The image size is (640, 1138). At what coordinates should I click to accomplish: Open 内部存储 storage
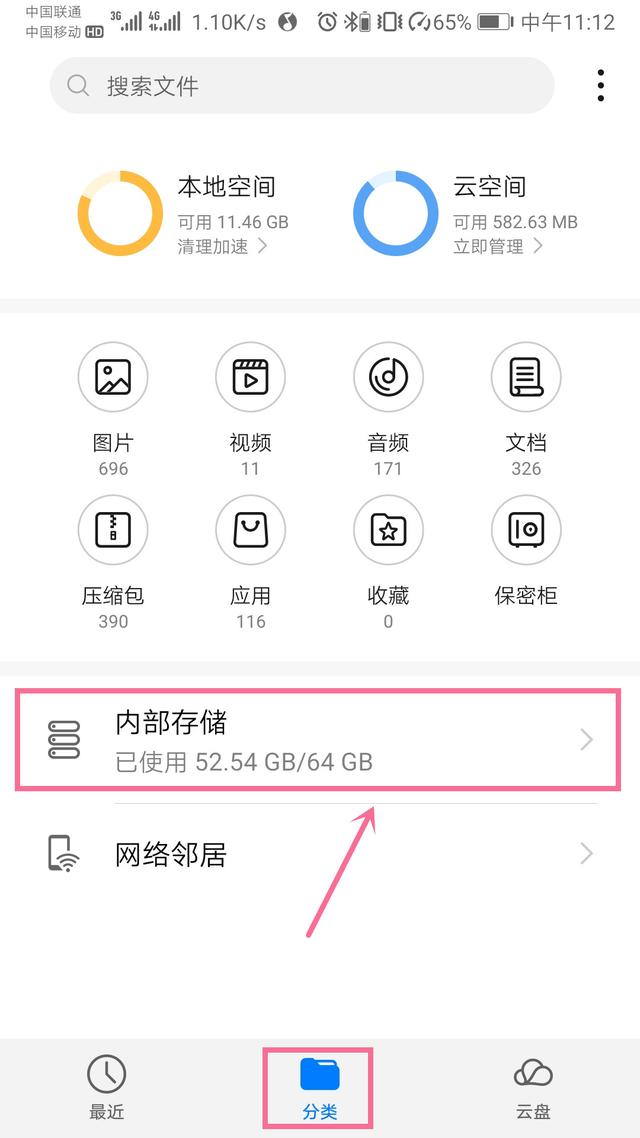pyautogui.click(x=318, y=740)
